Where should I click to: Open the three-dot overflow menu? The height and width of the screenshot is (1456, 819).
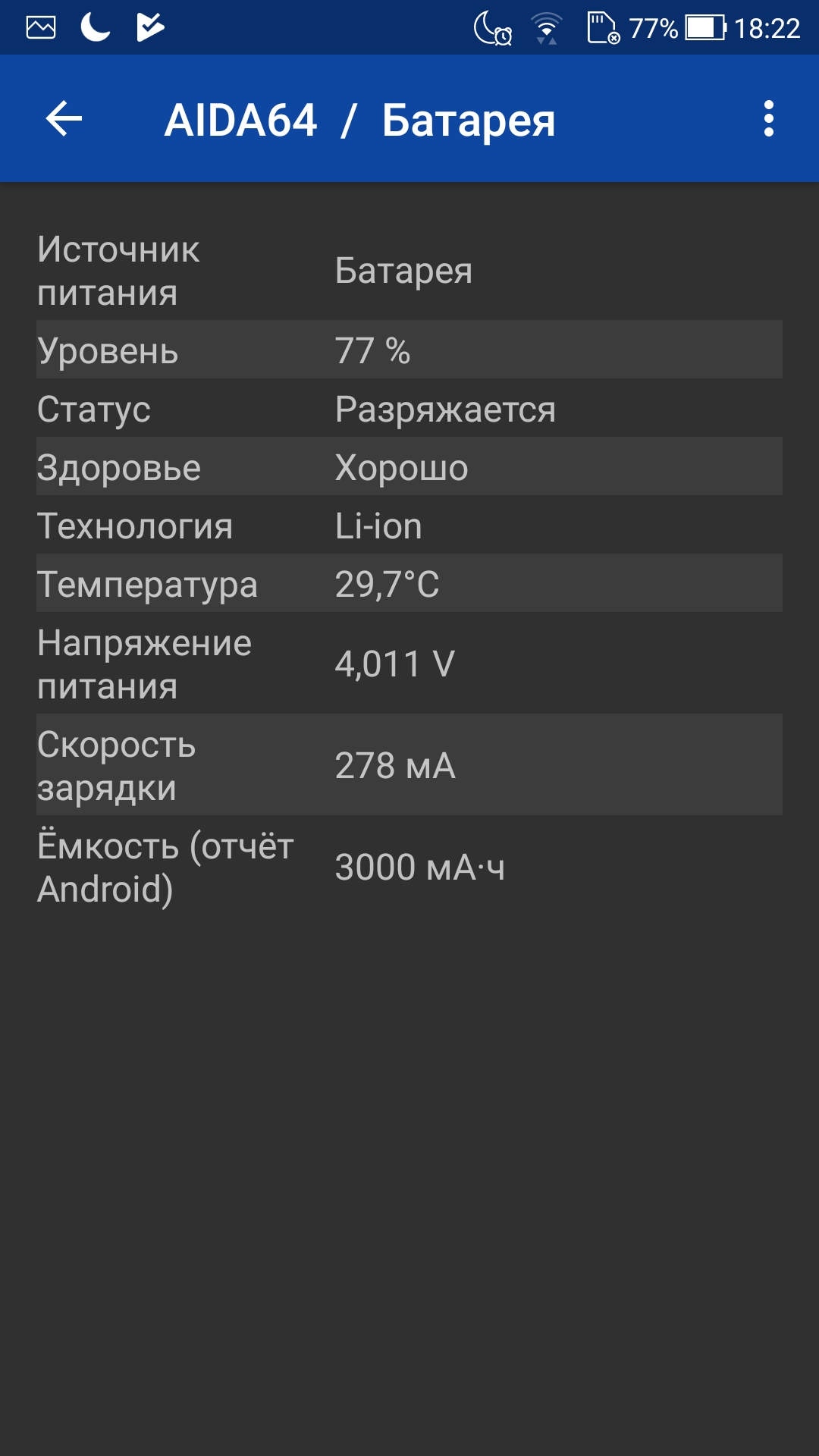click(769, 119)
